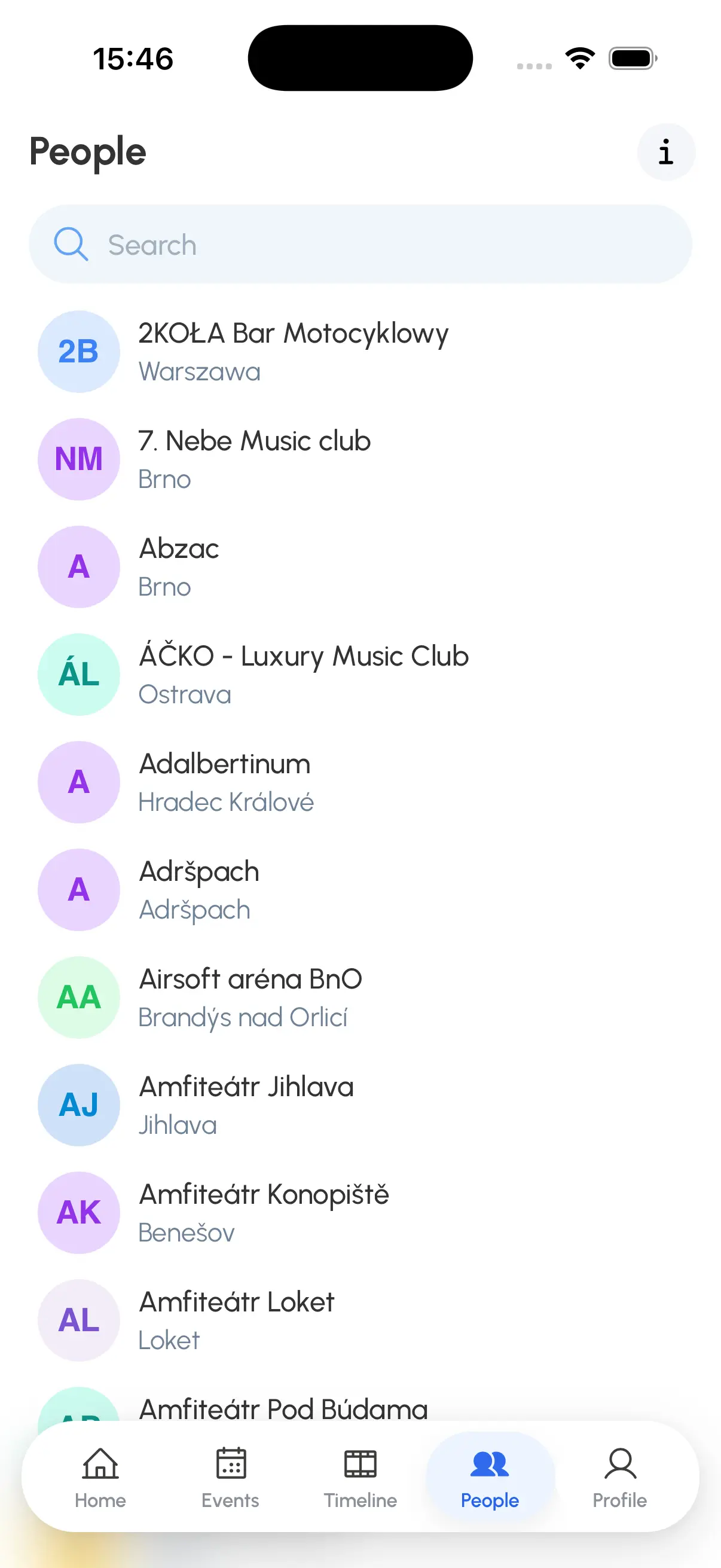Tap the Search field
The height and width of the screenshot is (1568, 721).
coord(360,245)
